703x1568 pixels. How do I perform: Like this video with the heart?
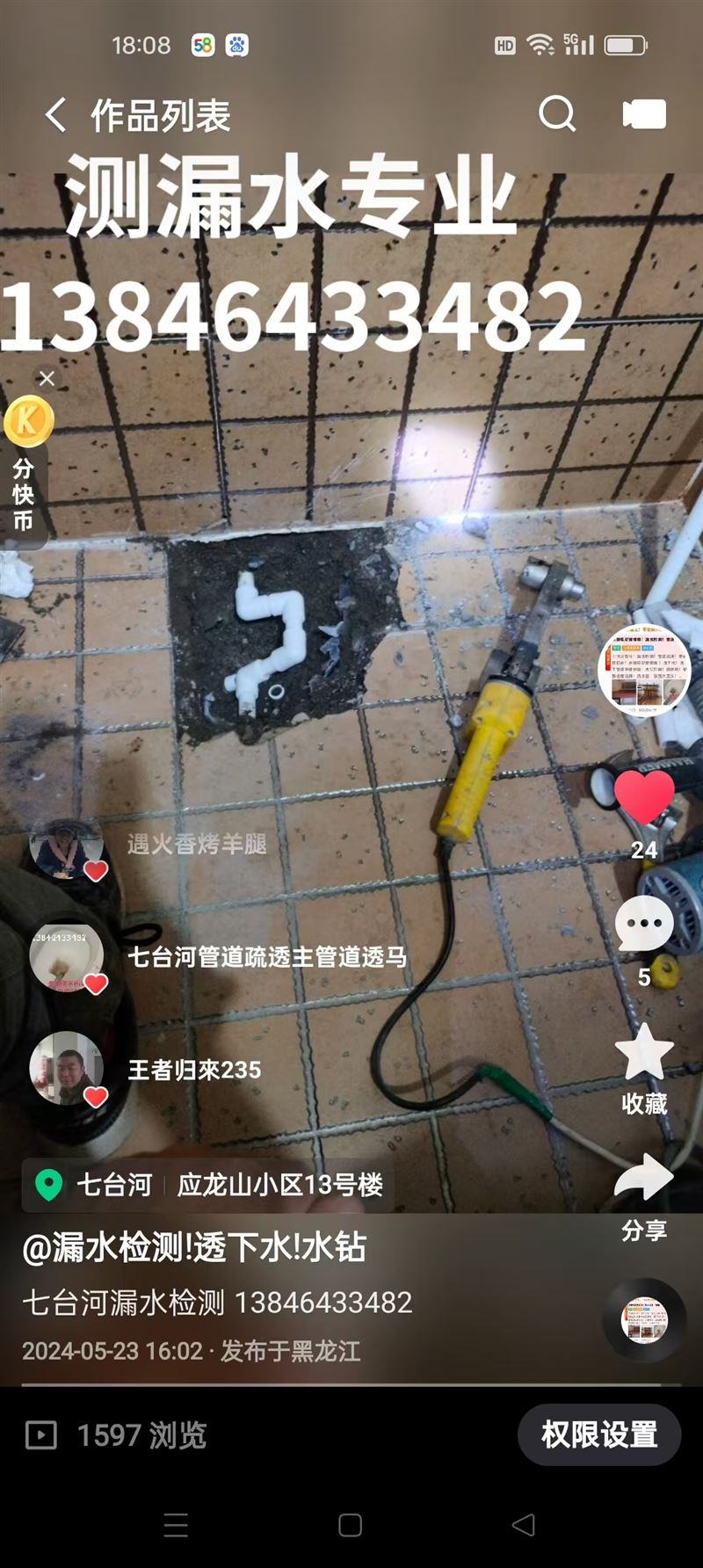[x=644, y=796]
